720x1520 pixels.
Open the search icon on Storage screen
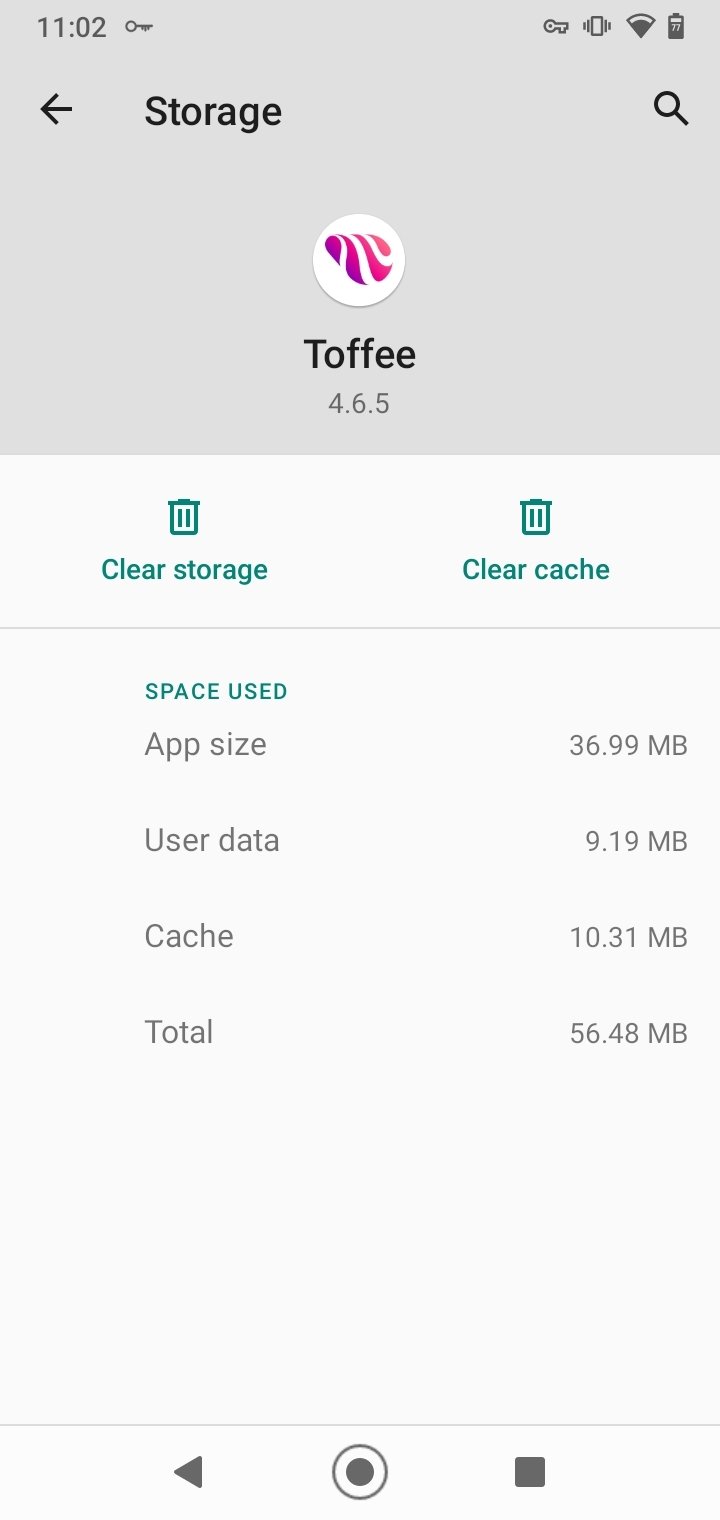click(x=671, y=110)
